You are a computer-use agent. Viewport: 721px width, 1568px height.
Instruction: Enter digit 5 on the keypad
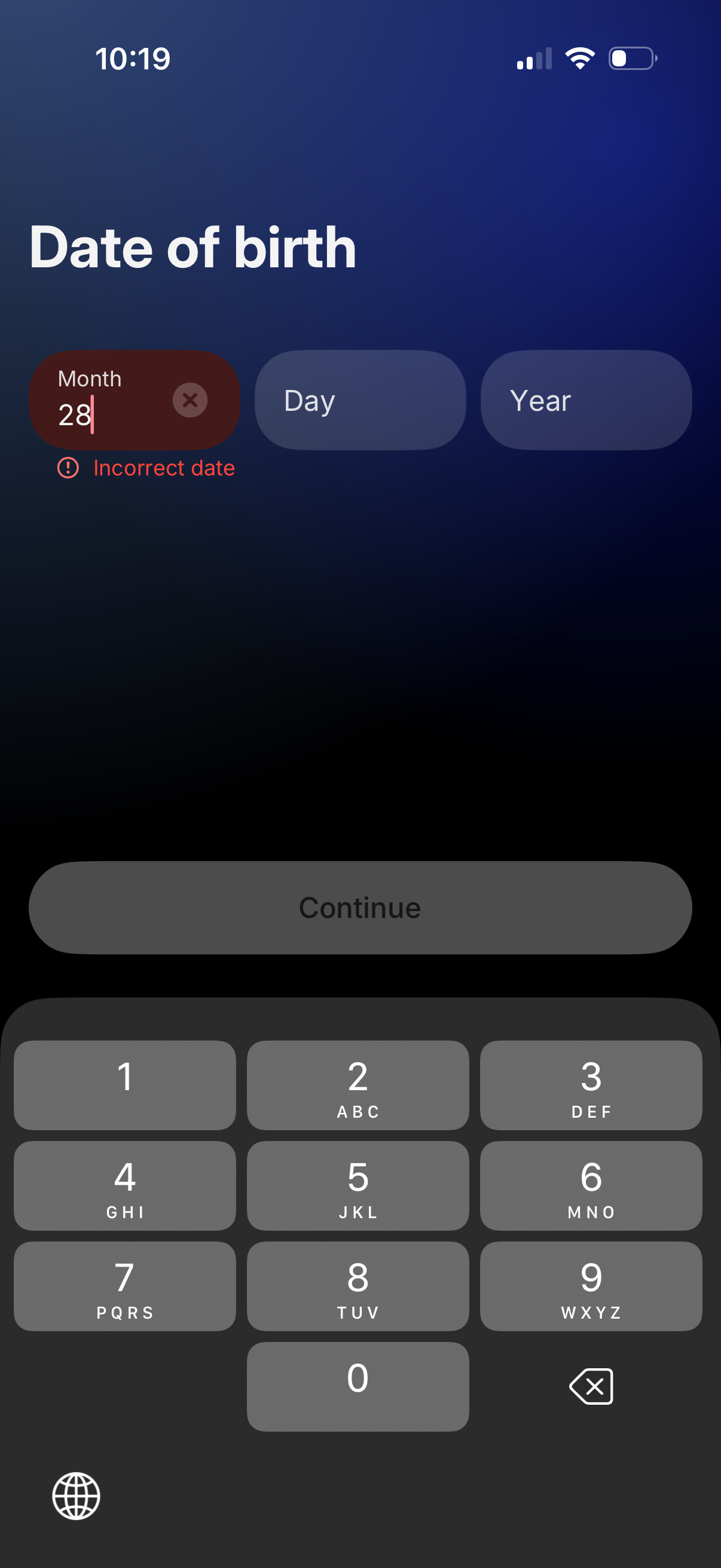click(358, 1185)
